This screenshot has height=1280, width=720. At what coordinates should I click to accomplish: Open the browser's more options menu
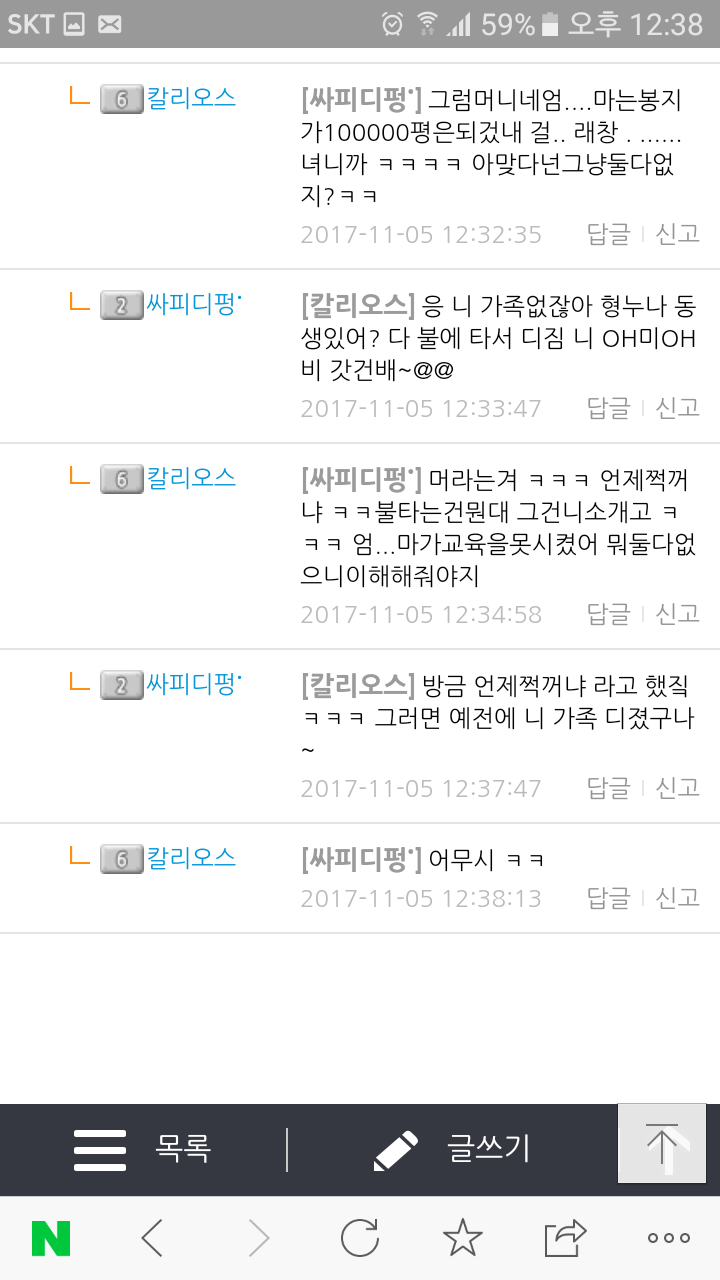[x=668, y=1239]
